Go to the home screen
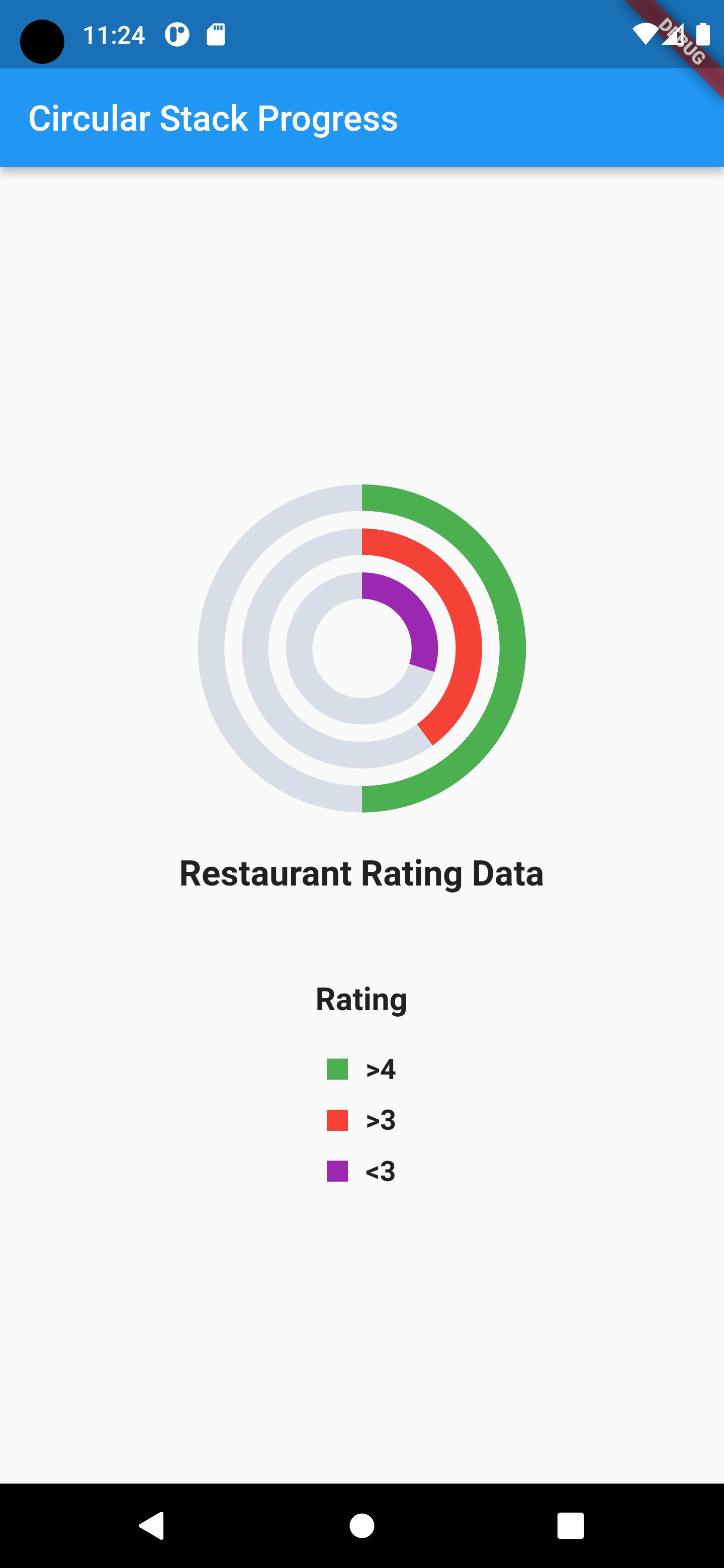Screen dimensions: 724x1568 (x=361, y=1525)
